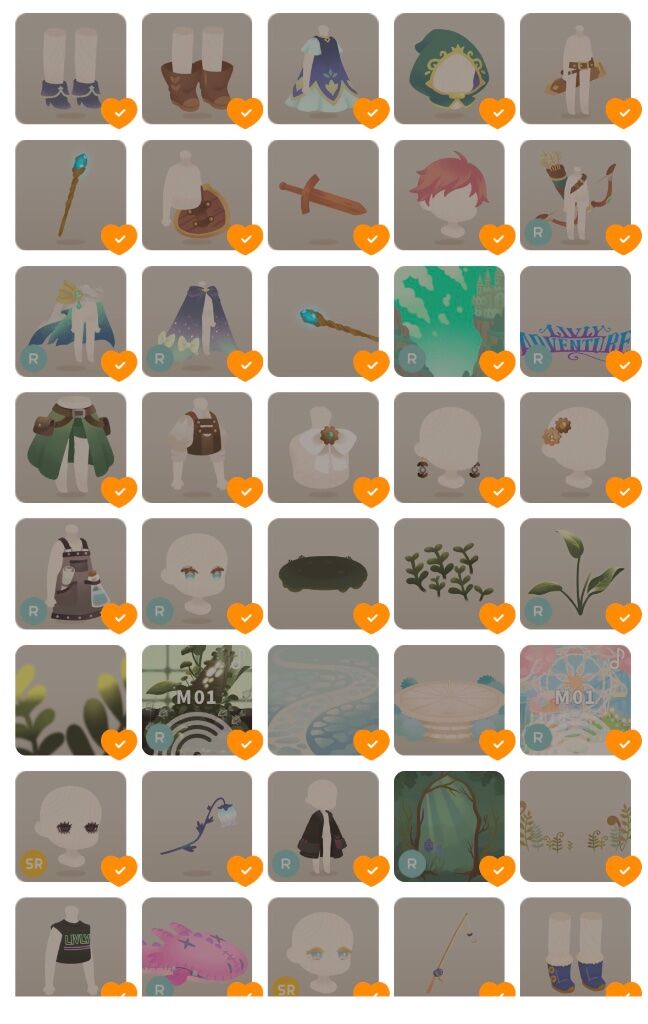
Task: Choose the starry purple cape item
Action: [x=196, y=320]
